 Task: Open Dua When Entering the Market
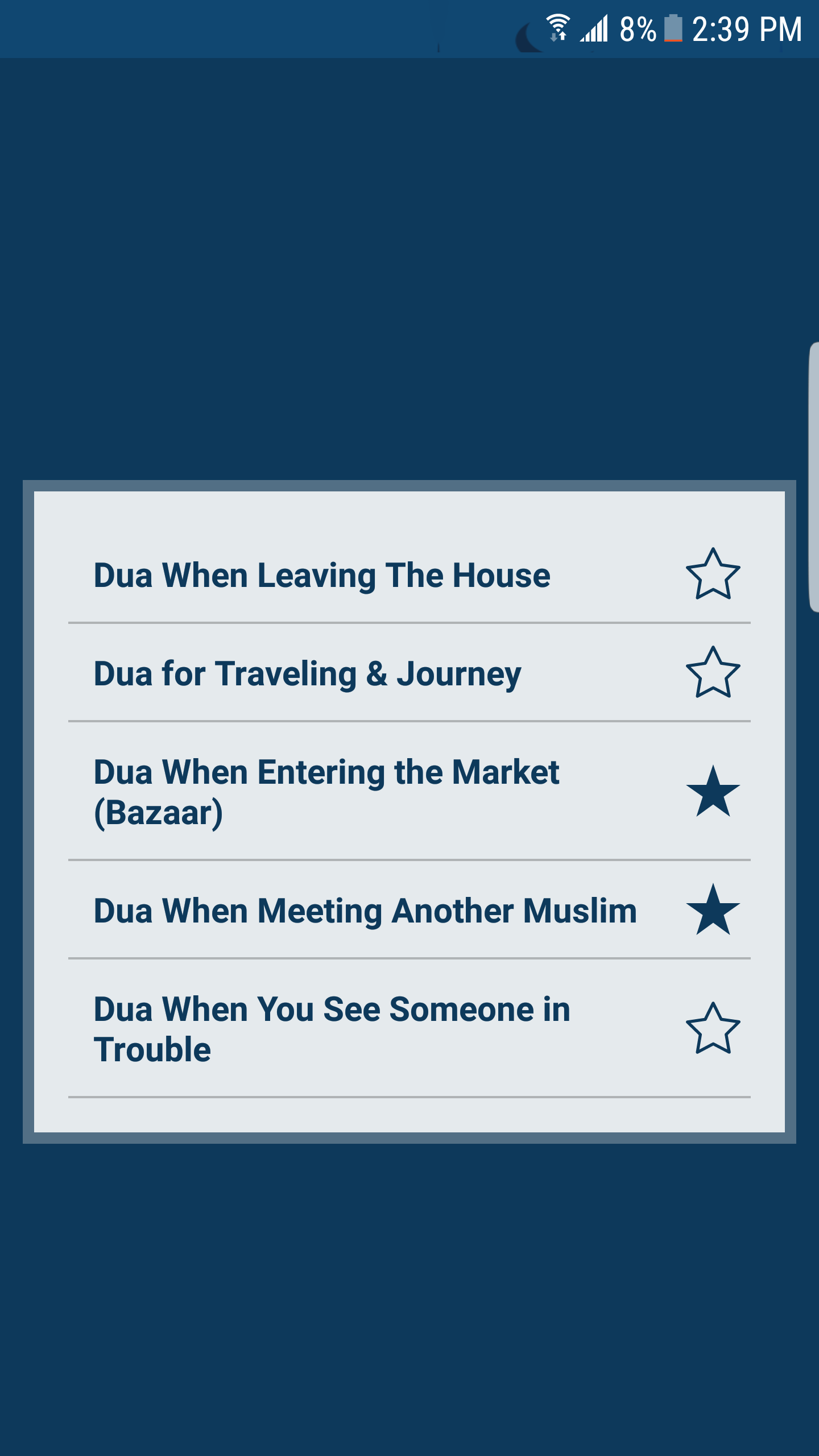click(326, 792)
